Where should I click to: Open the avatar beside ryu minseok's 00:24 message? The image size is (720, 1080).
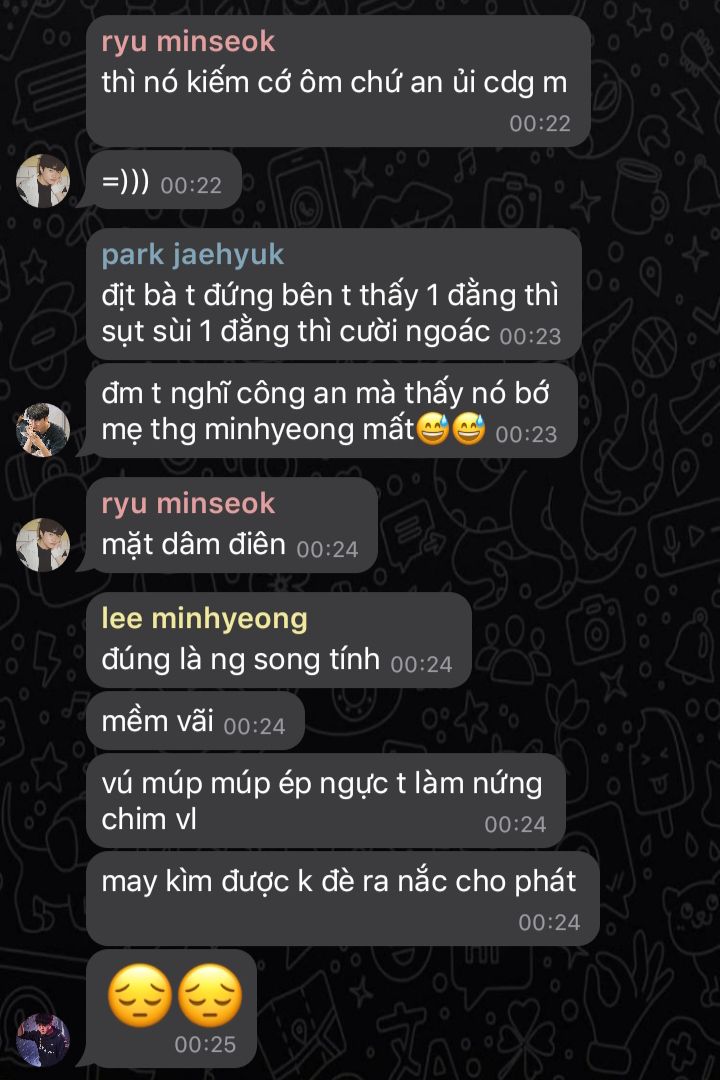(43, 545)
